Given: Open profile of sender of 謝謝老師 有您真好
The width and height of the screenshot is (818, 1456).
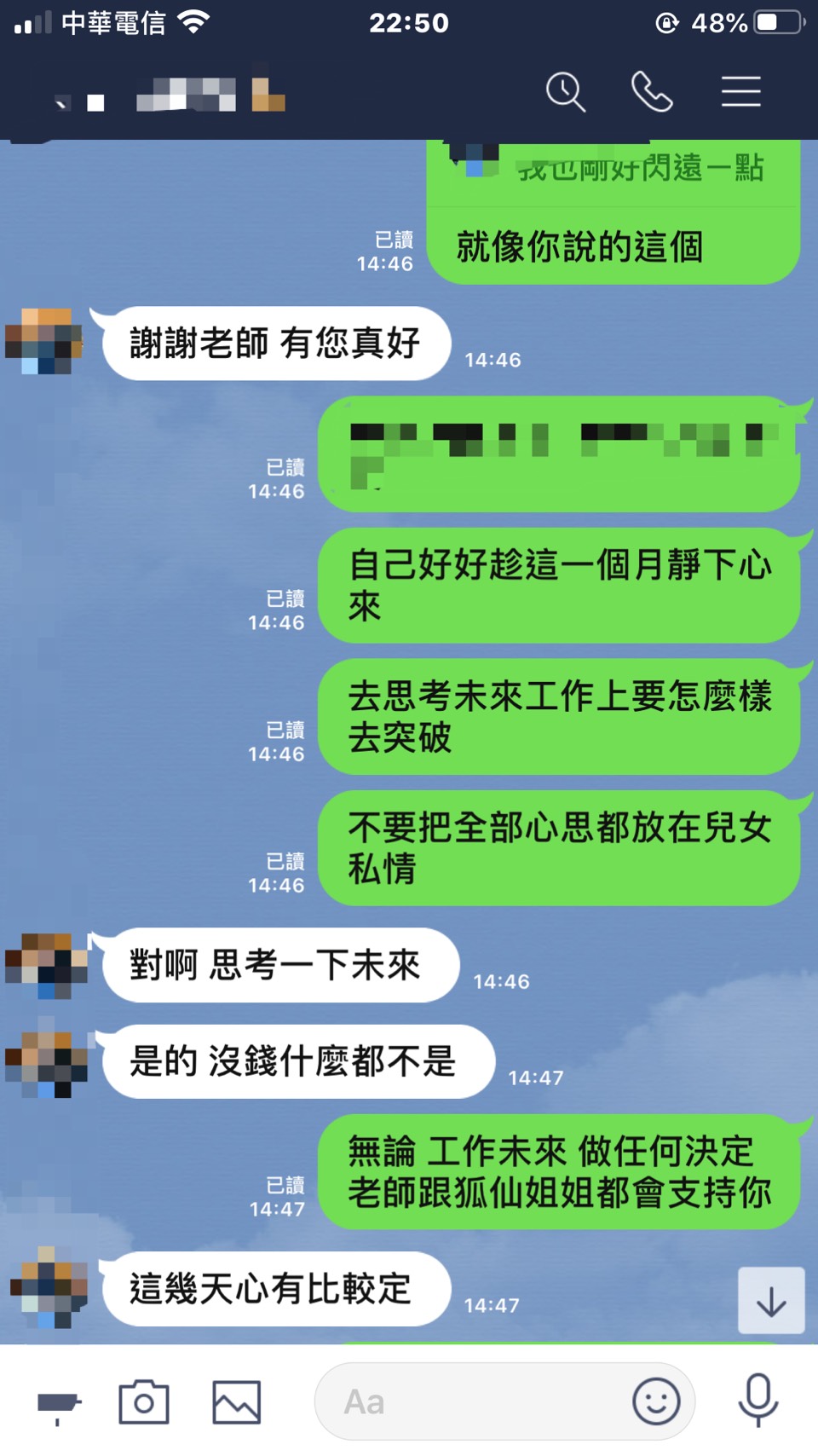Looking at the screenshot, I should pyautogui.click(x=44, y=342).
